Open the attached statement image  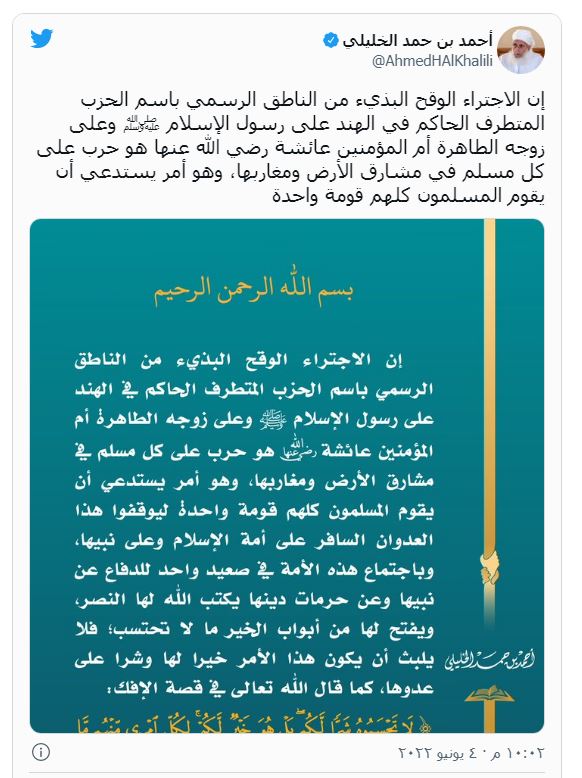point(287,475)
